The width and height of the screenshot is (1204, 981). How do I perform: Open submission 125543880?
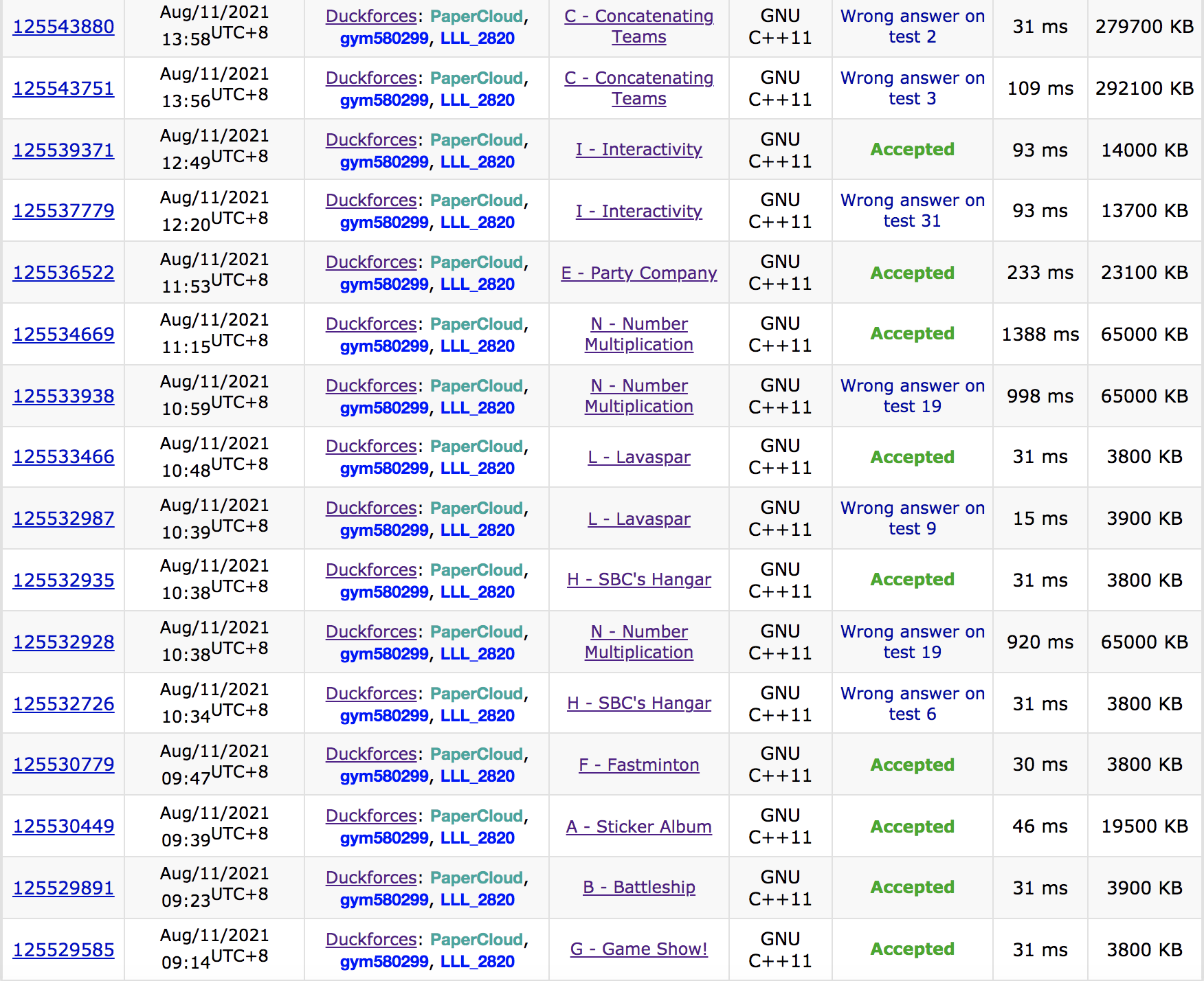[x=63, y=27]
